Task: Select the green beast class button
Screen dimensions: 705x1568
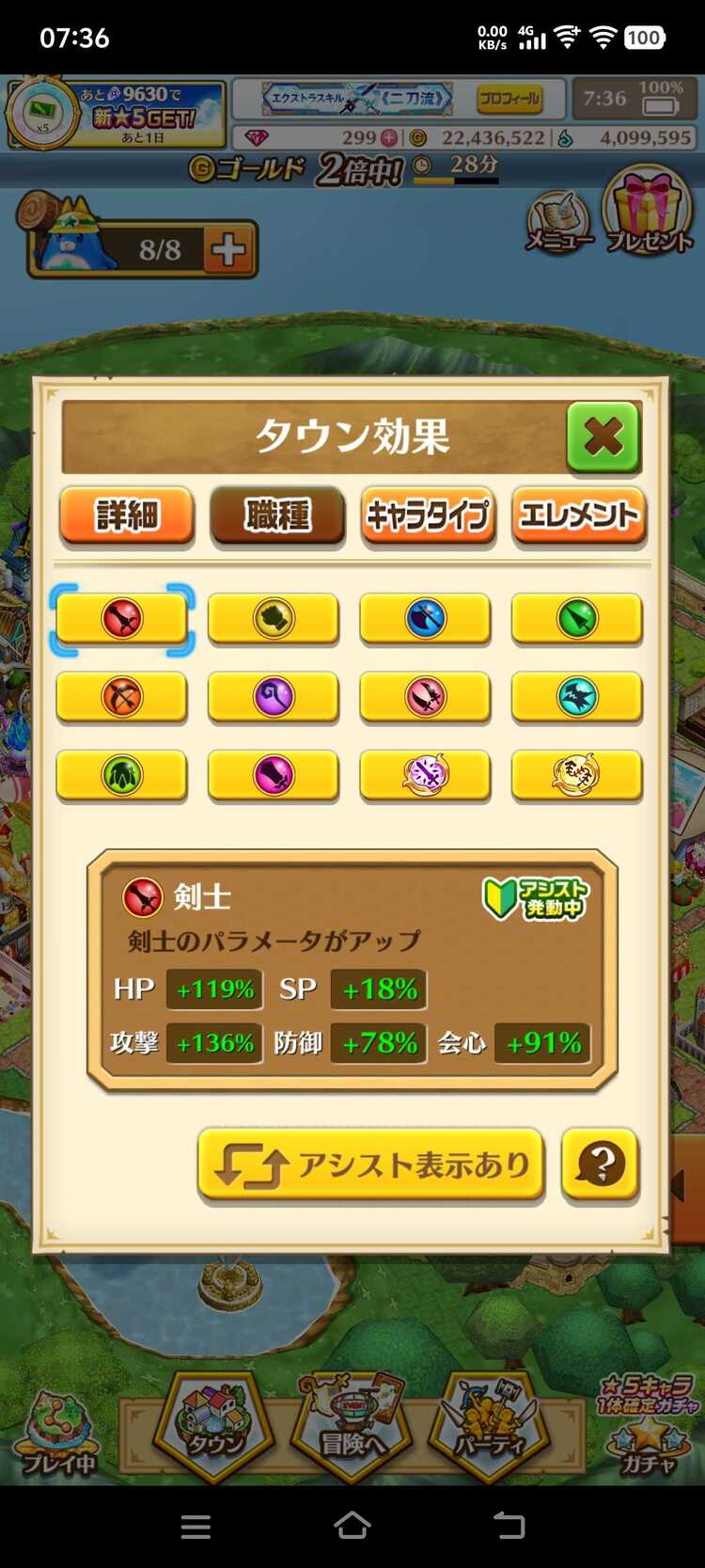Action: pos(122,775)
